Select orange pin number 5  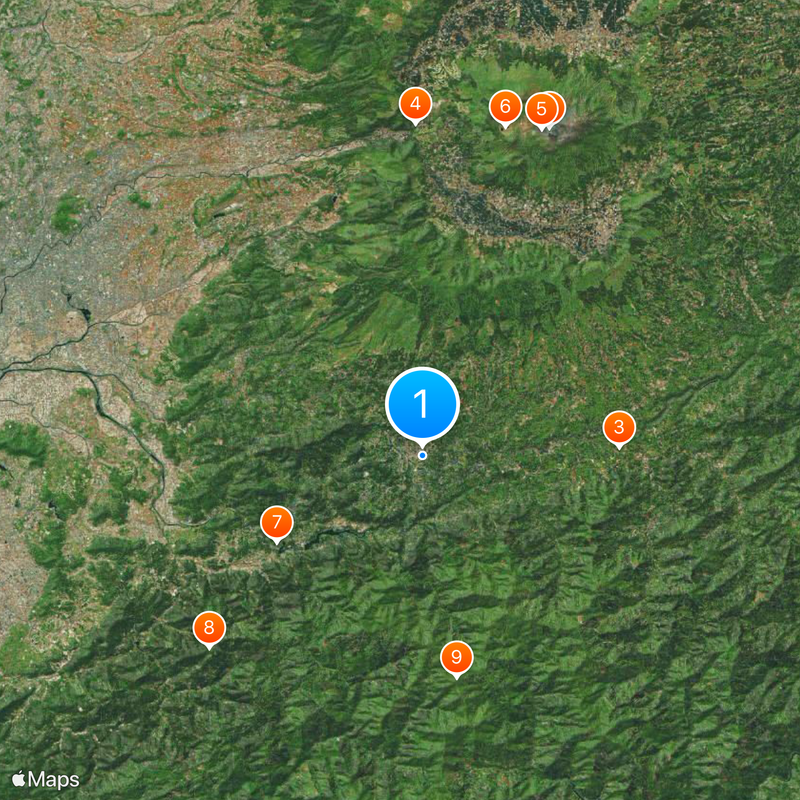541,109
